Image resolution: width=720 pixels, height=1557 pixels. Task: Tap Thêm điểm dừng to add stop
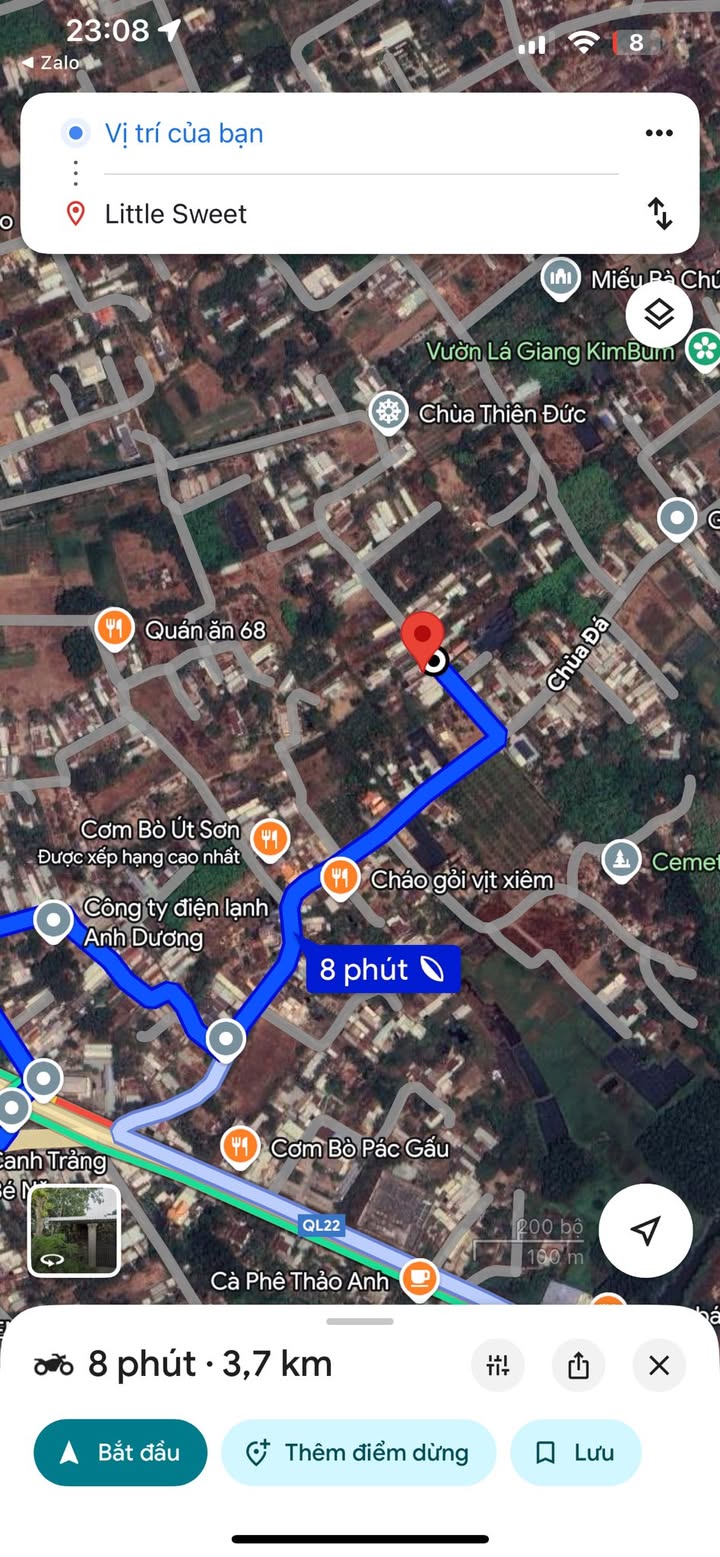click(x=358, y=1452)
